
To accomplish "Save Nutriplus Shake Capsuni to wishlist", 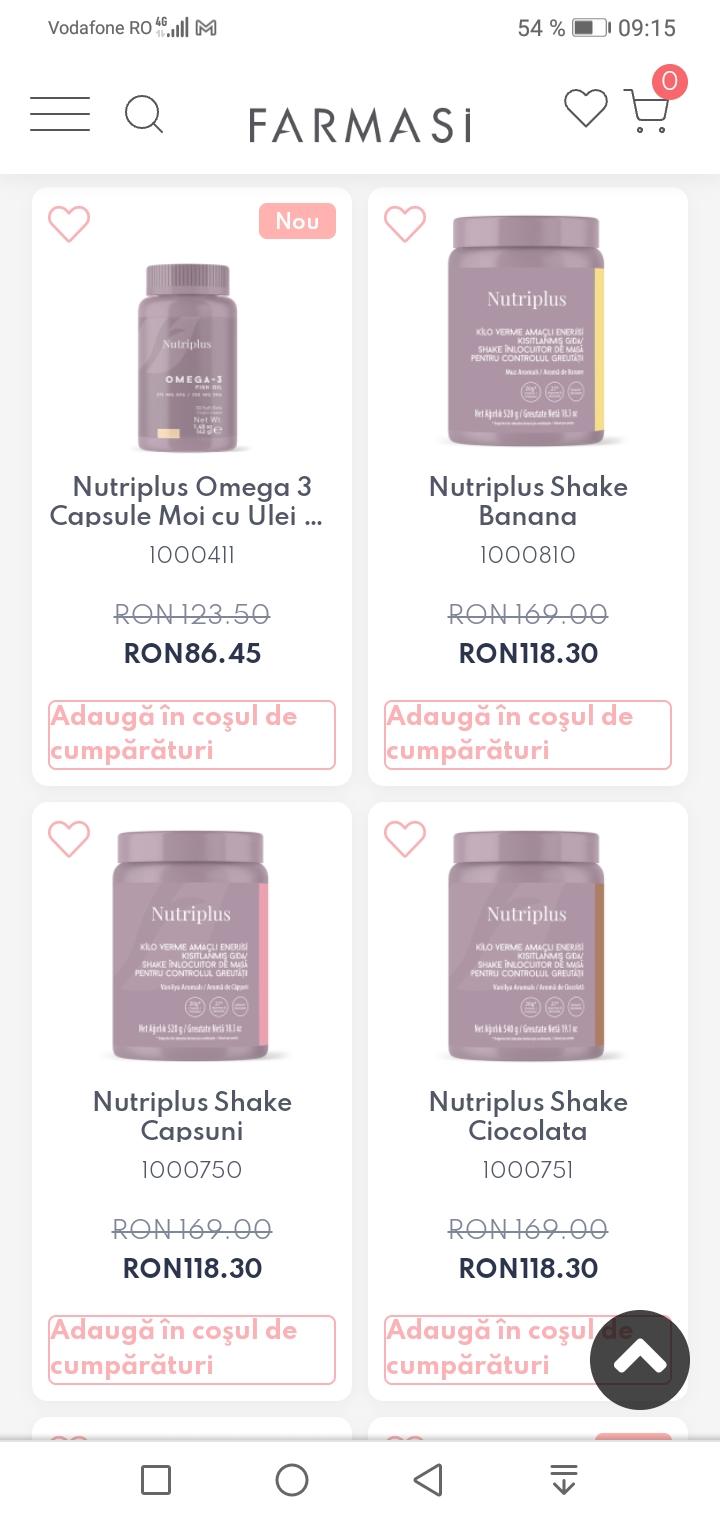I will pos(69,839).
